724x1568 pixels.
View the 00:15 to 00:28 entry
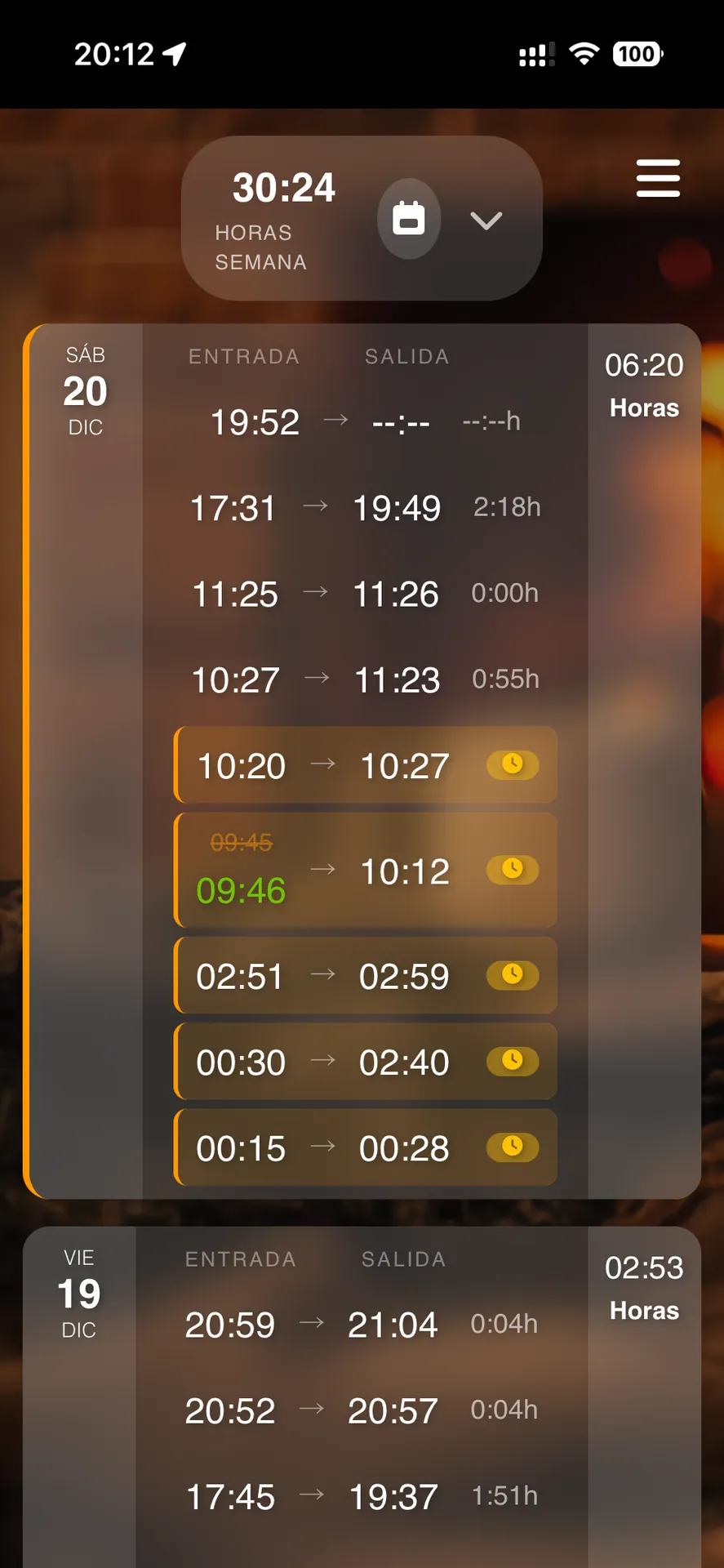[365, 1147]
